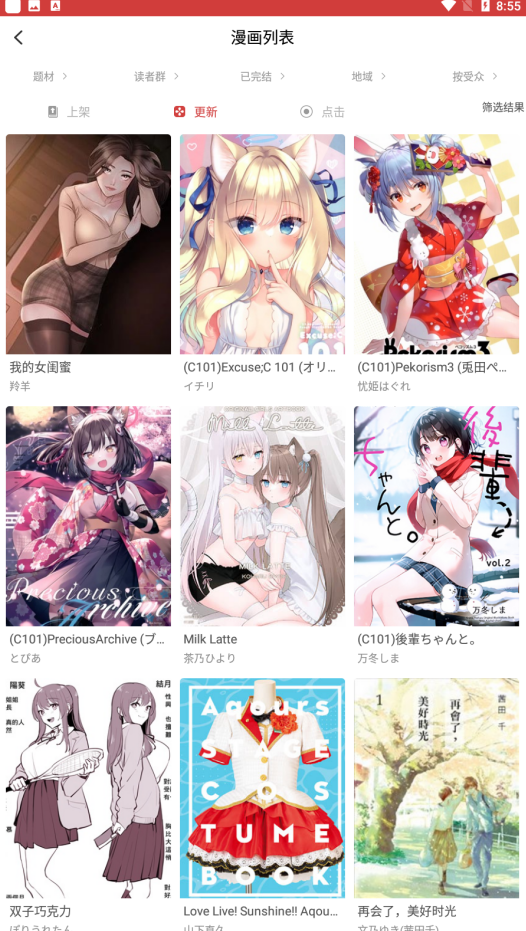
Task: Sort by 上架 date
Action: coord(69,112)
